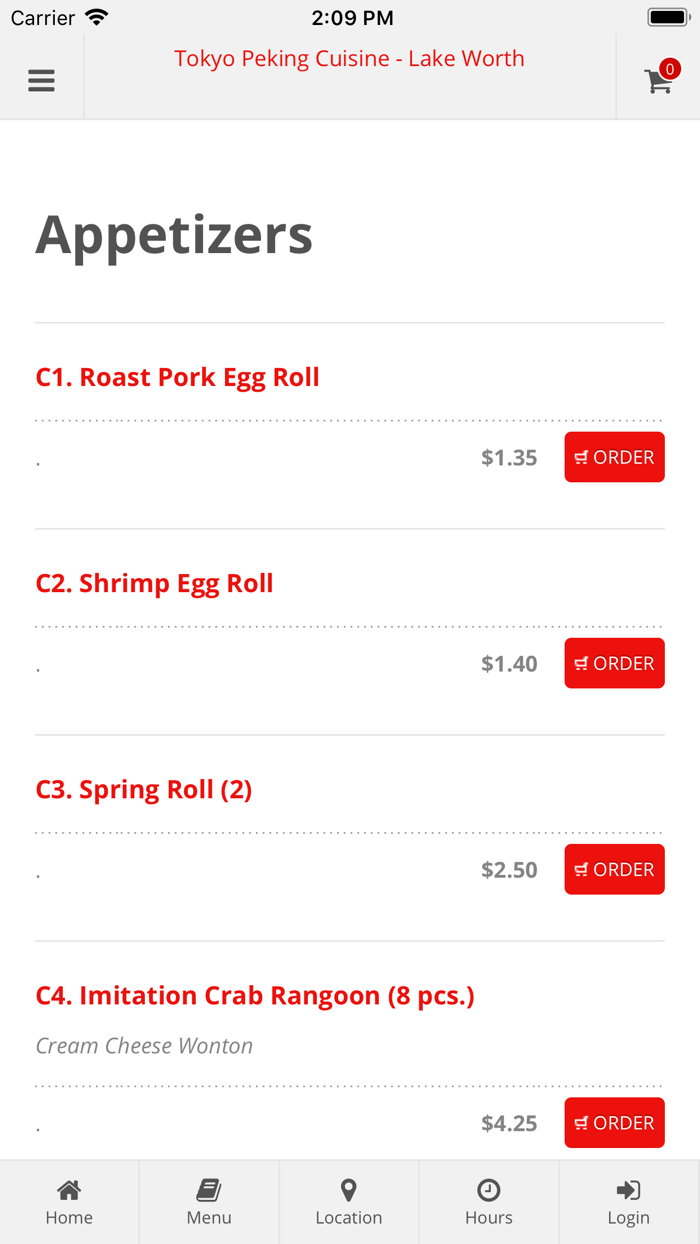Order the C4 Imitation Crab Rangoon

click(614, 1123)
